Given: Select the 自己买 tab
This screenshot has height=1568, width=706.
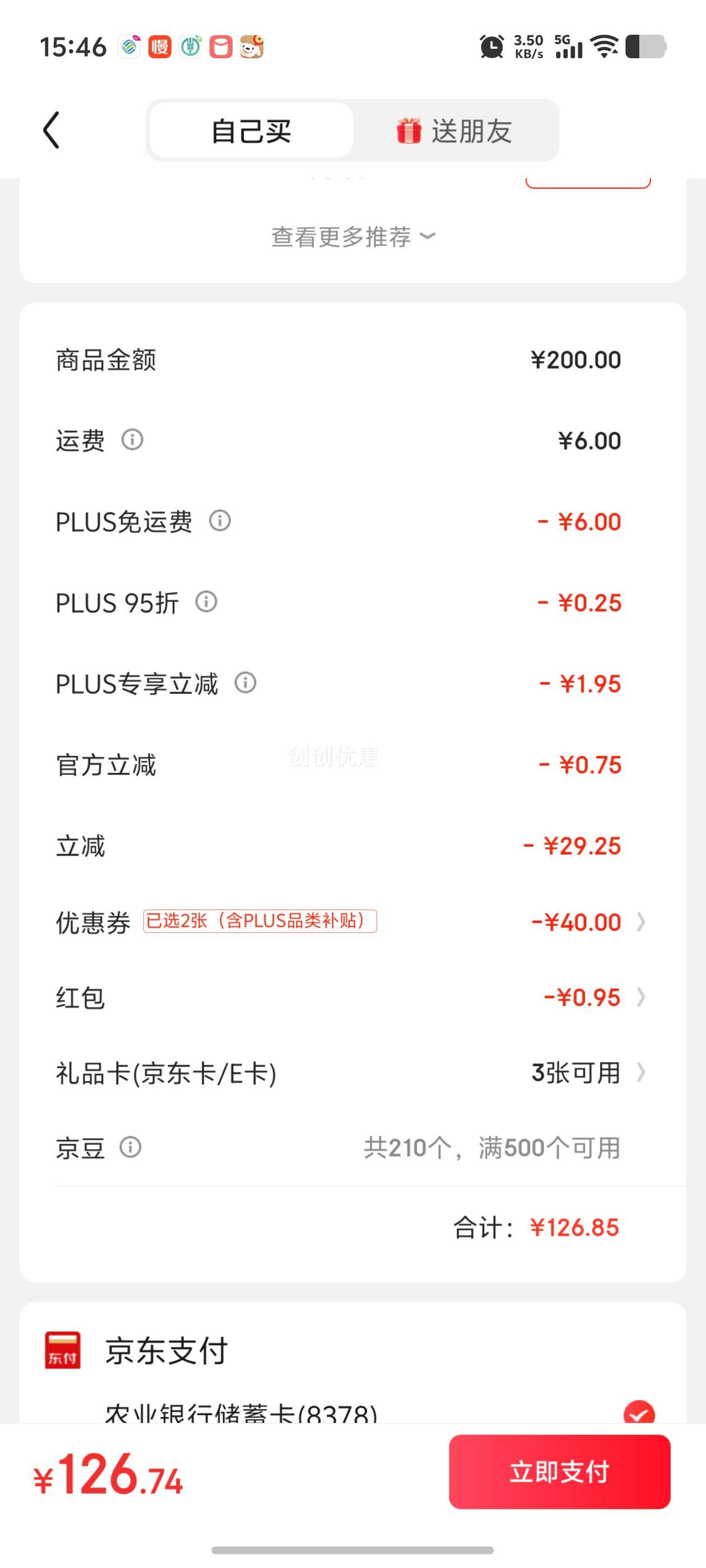Looking at the screenshot, I should pyautogui.click(x=251, y=130).
